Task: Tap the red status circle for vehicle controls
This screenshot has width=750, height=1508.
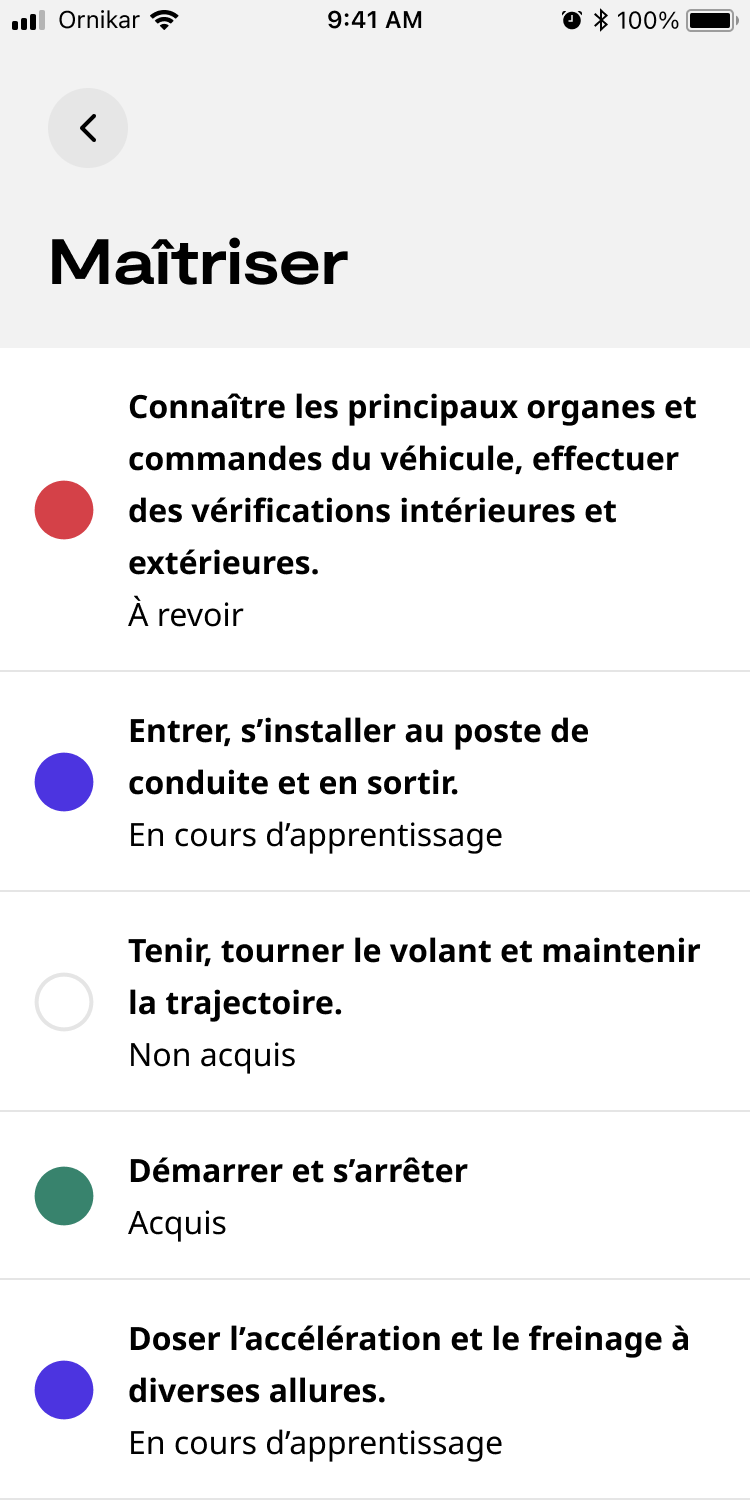Action: pyautogui.click(x=64, y=510)
